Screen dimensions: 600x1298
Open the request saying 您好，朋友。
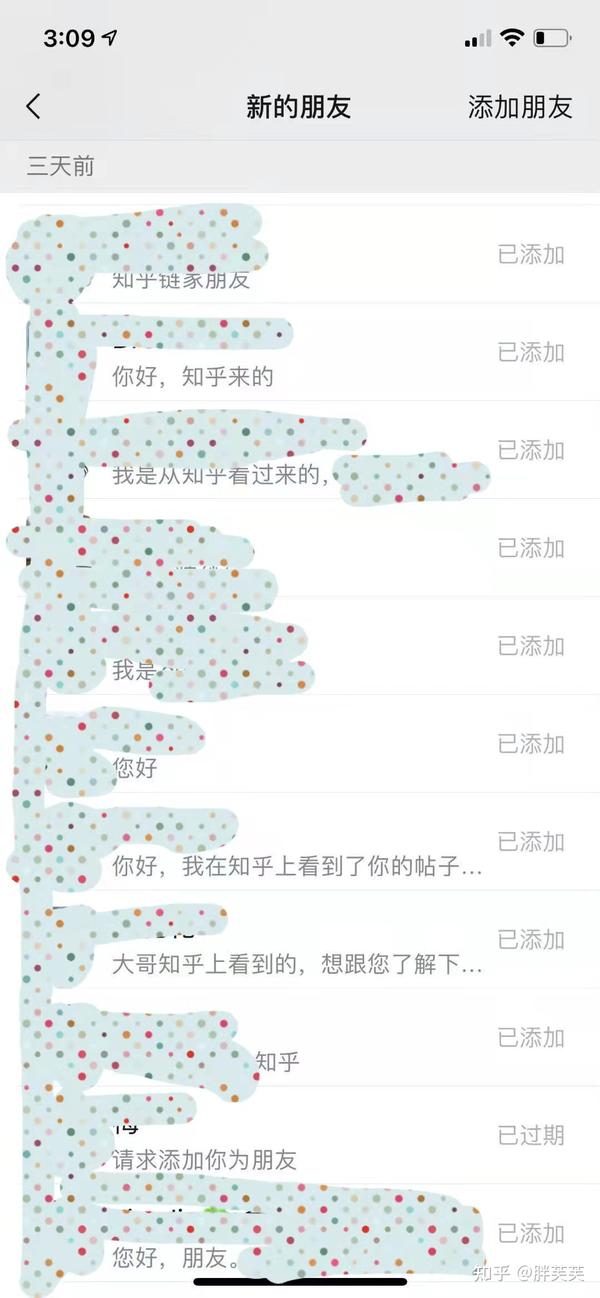click(176, 1255)
